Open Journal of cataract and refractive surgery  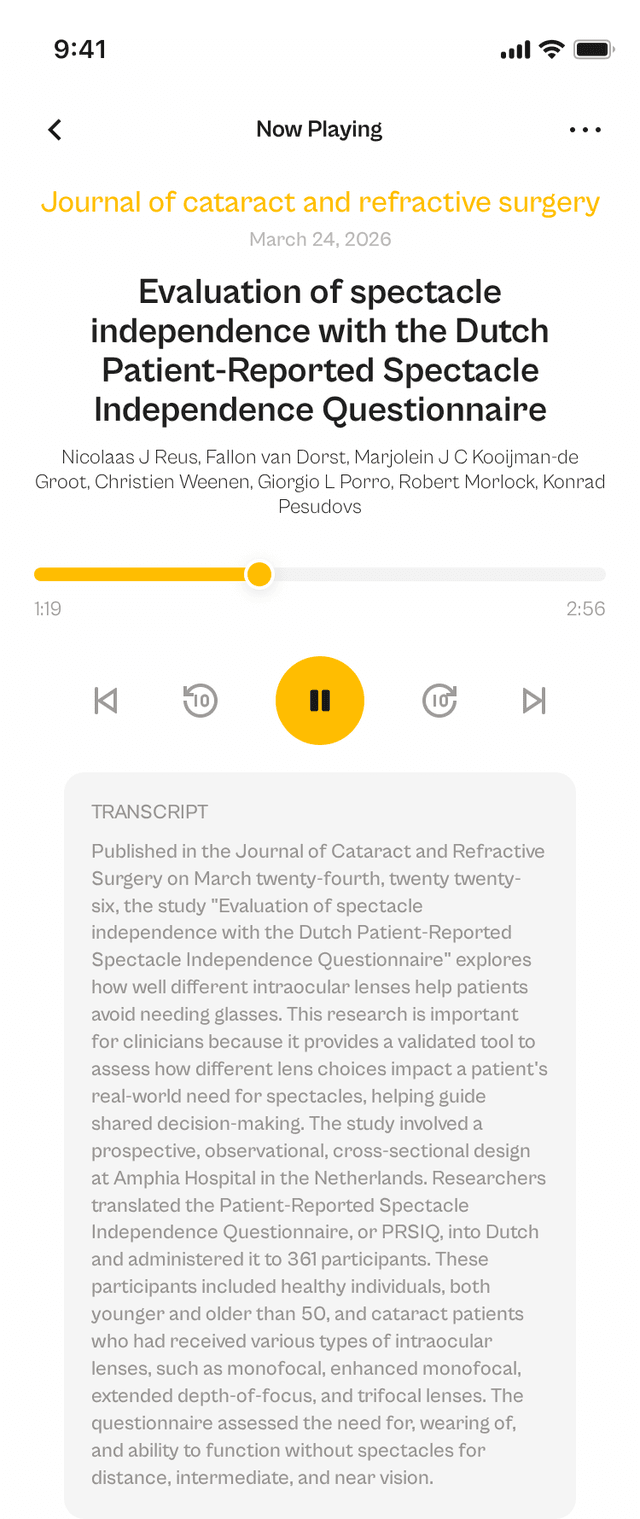[320, 202]
